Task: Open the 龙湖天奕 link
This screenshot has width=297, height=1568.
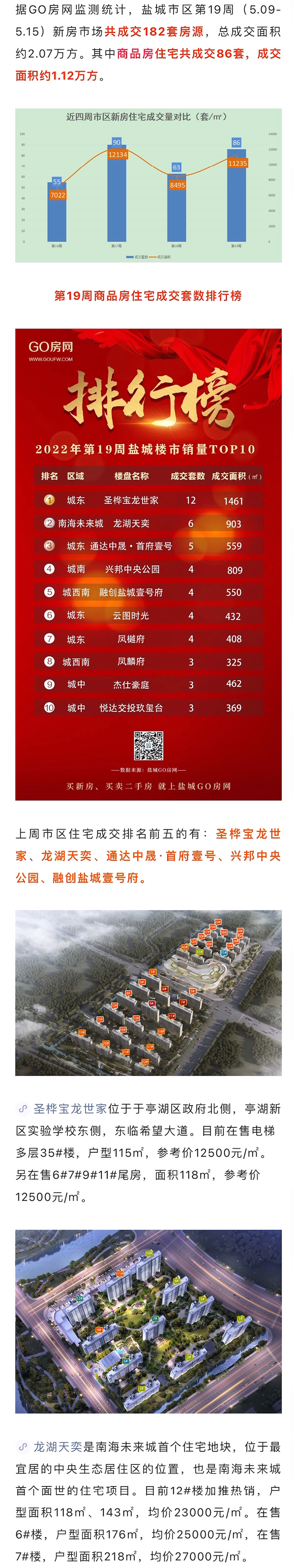Action: pos(57,1447)
